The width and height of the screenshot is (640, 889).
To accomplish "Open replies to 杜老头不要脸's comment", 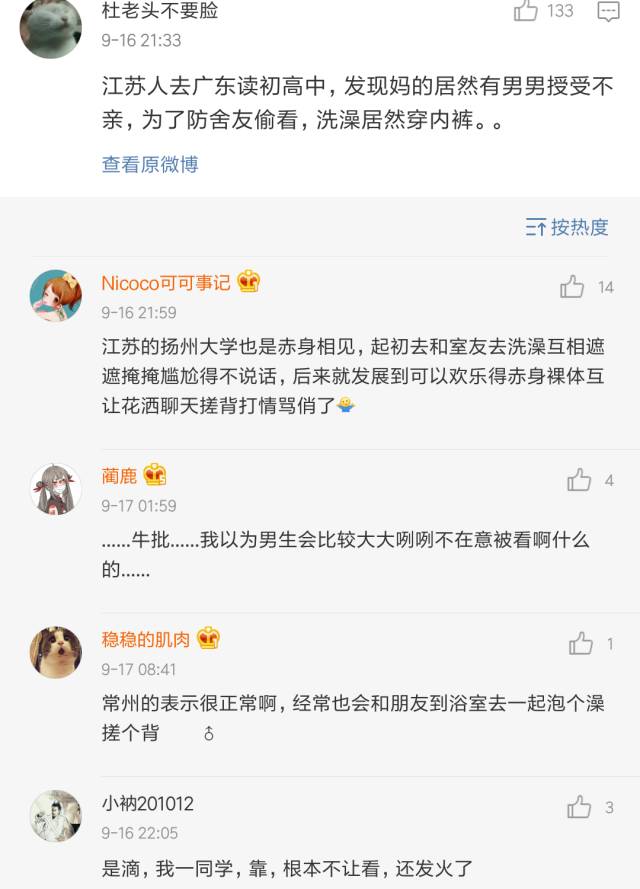I will 608,11.
